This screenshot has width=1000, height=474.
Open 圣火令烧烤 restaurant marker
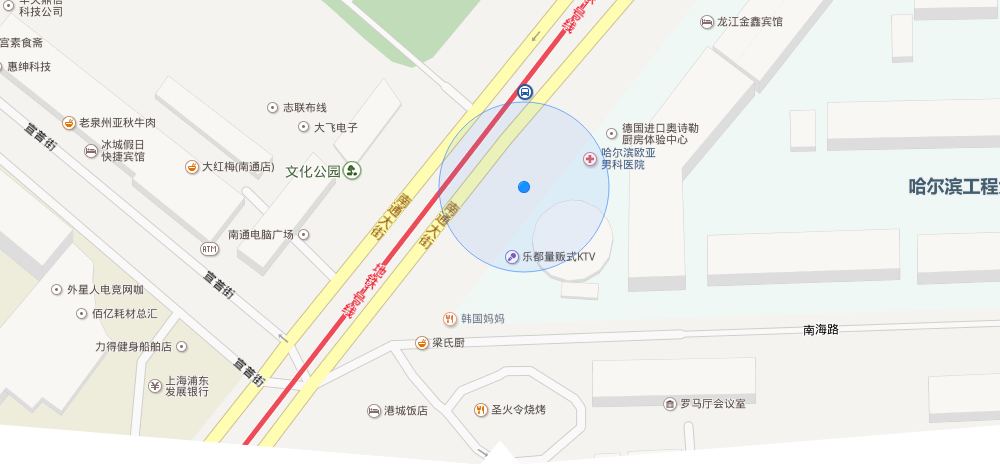coord(481,410)
